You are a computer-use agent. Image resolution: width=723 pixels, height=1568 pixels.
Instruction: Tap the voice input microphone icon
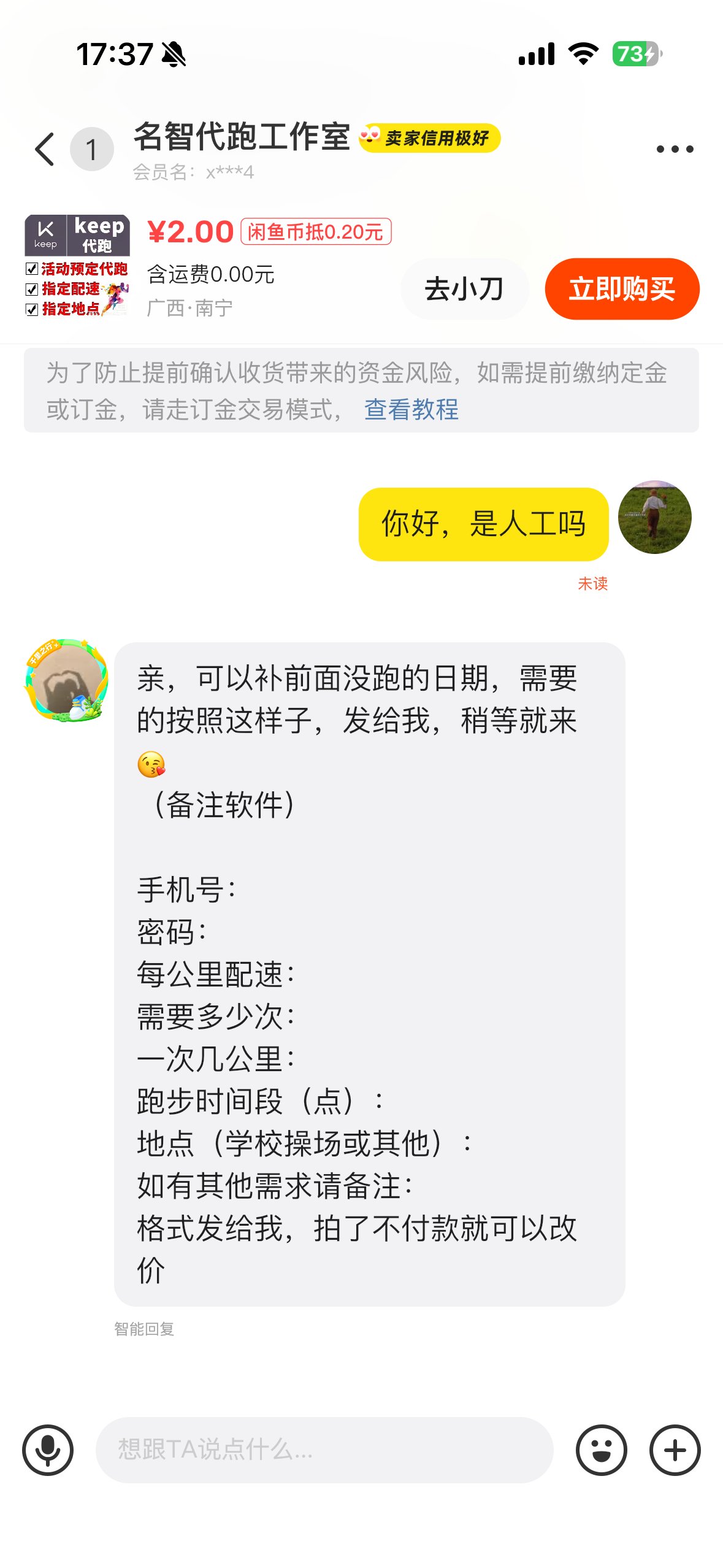48,1450
